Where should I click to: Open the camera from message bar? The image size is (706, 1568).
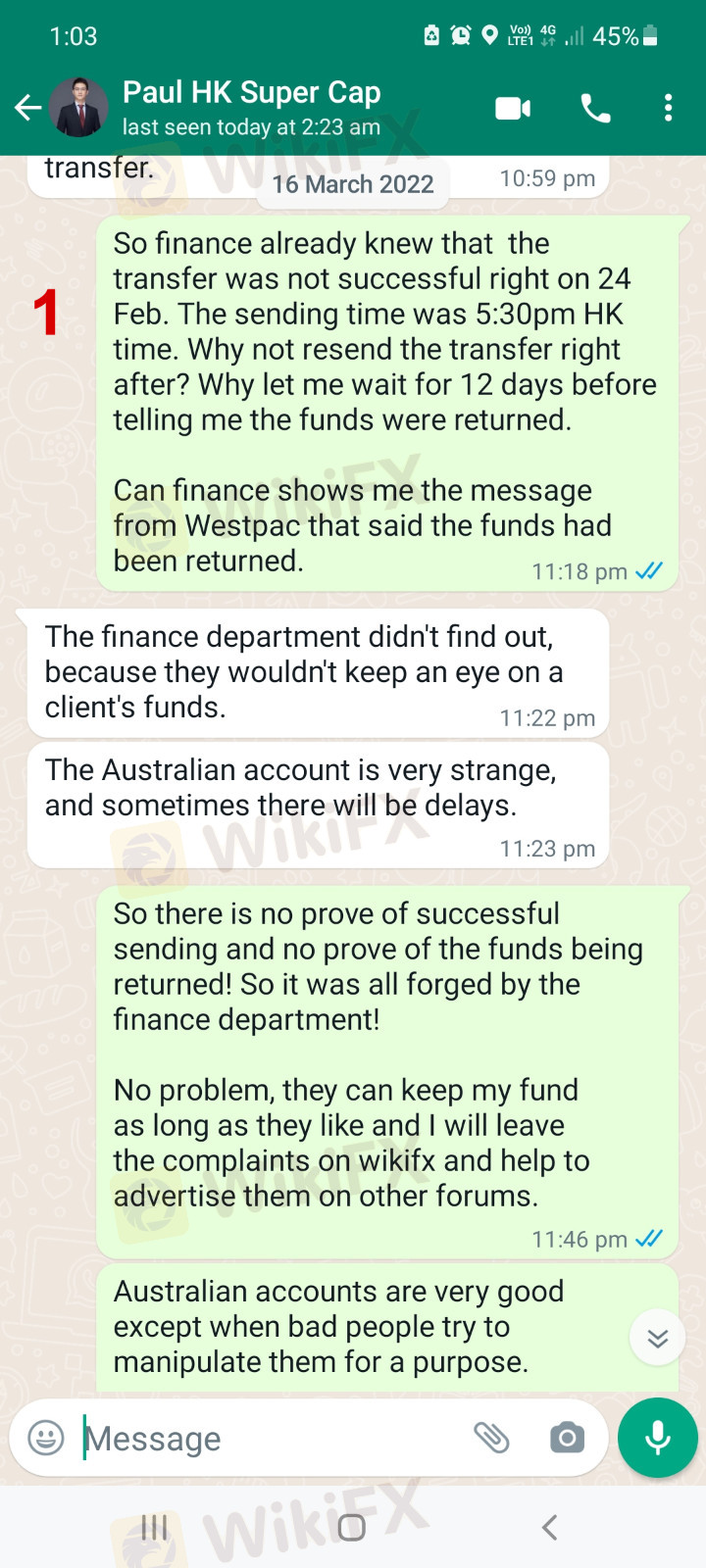[x=567, y=1438]
